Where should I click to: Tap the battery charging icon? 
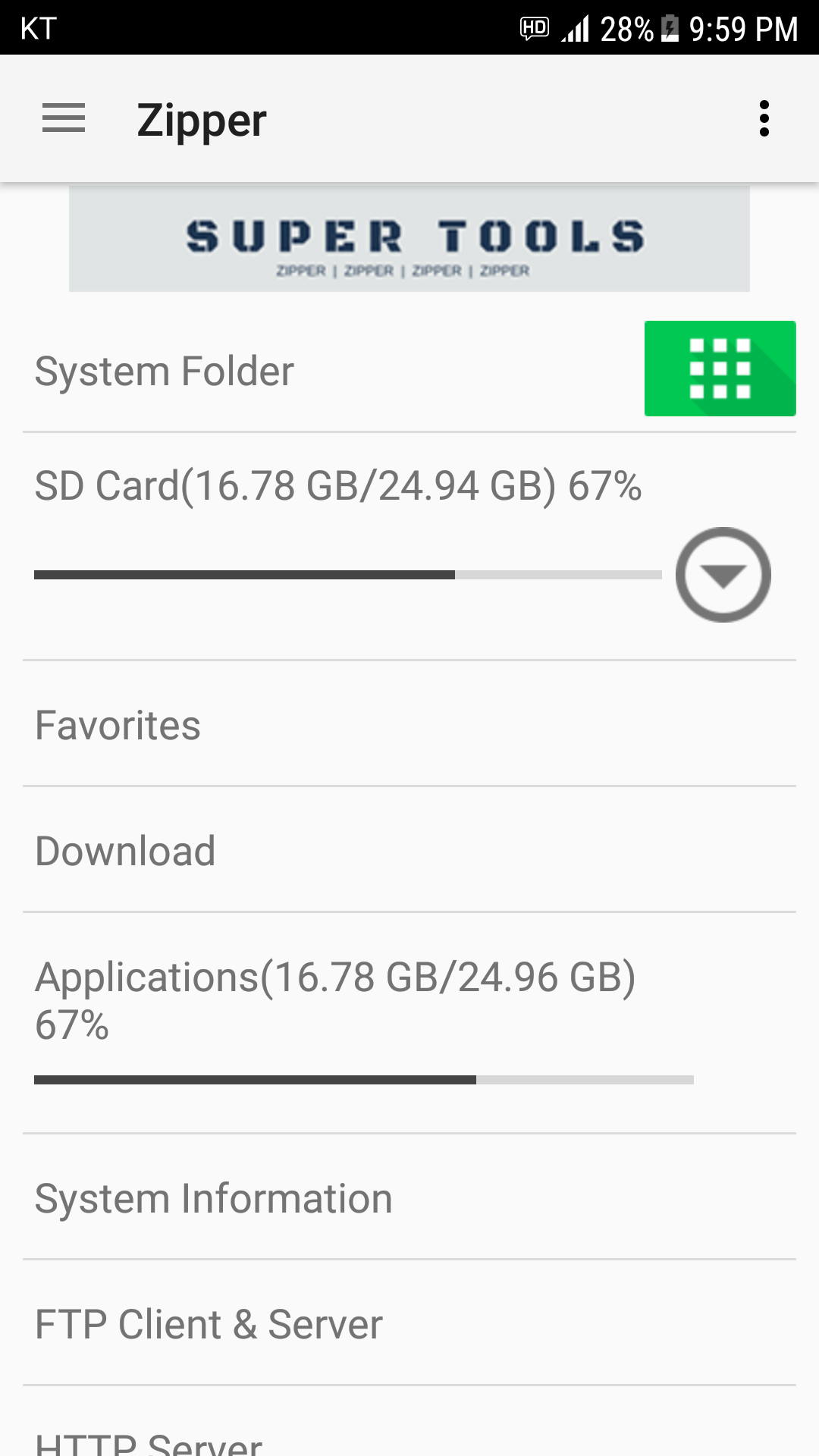pyautogui.click(x=670, y=27)
